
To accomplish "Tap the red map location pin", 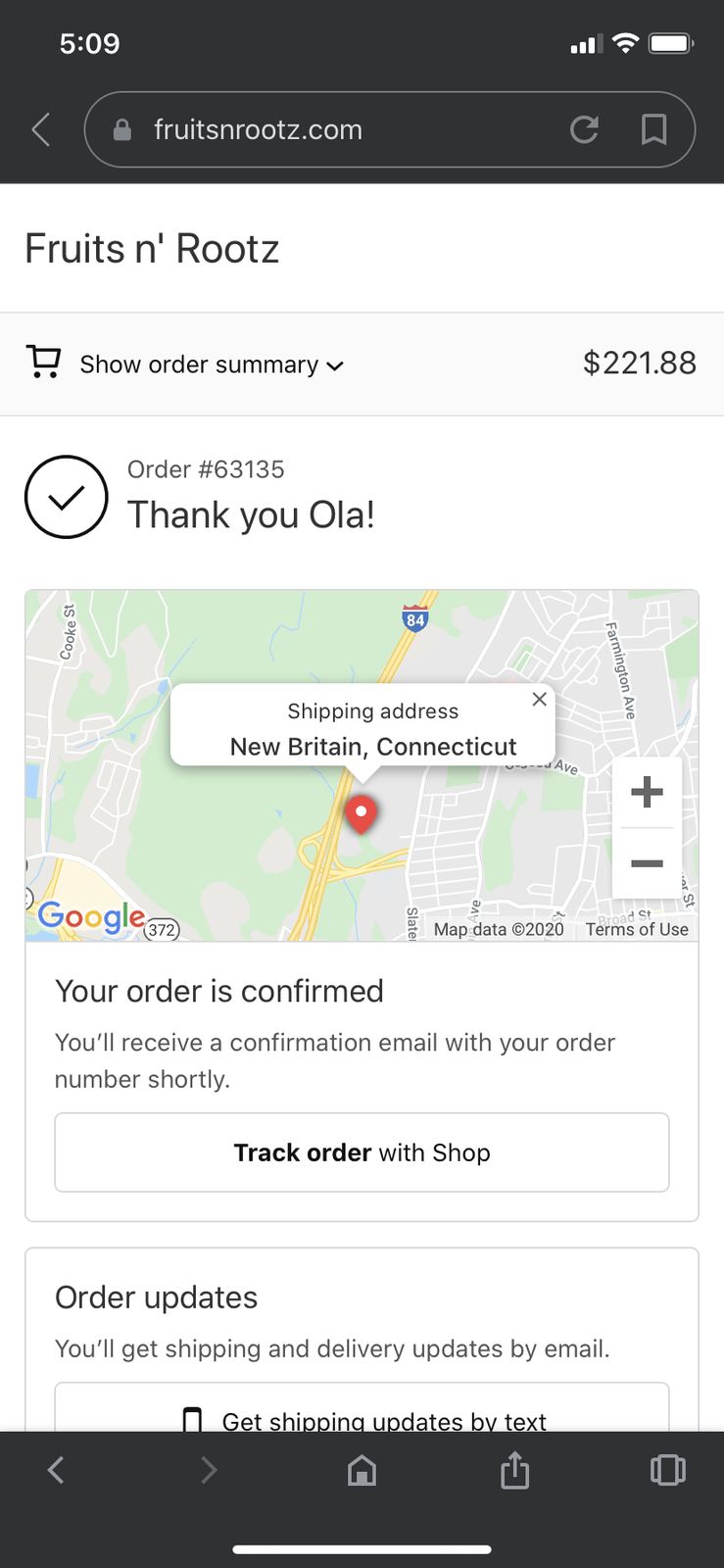I will click(362, 813).
